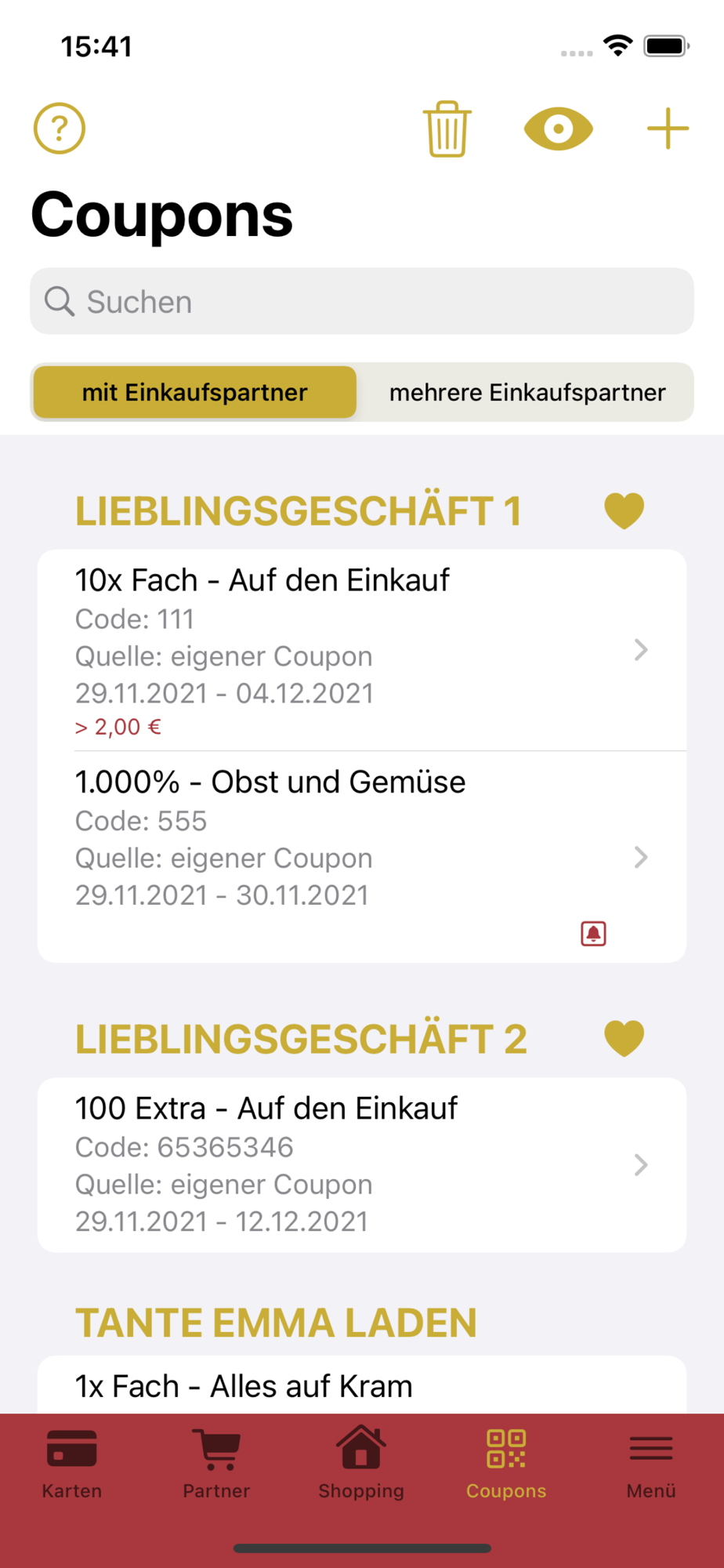Switch to the Partner tab
This screenshot has height=1568, width=724.
216,1461
